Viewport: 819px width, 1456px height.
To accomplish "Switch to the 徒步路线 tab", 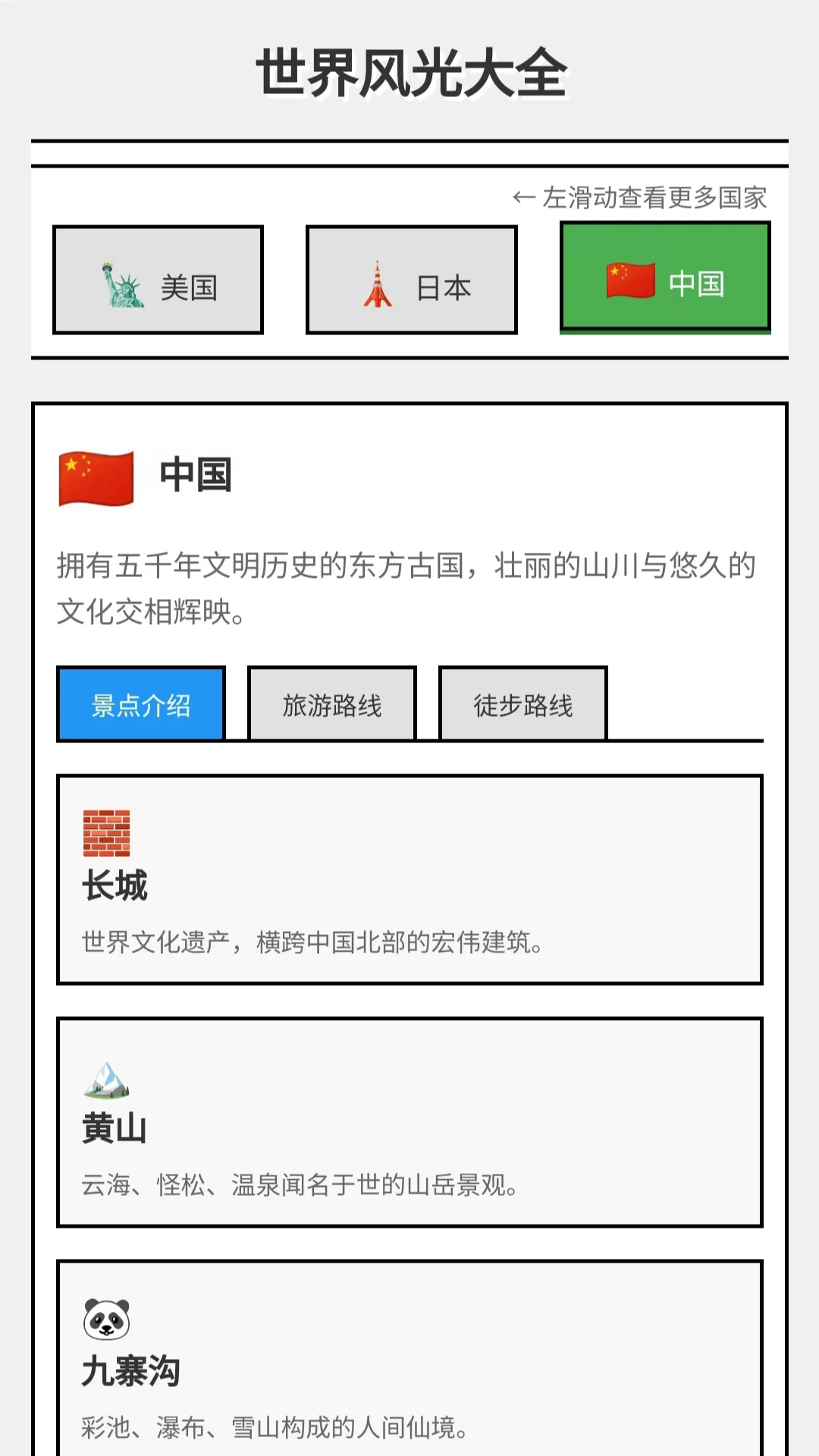I will tap(523, 704).
